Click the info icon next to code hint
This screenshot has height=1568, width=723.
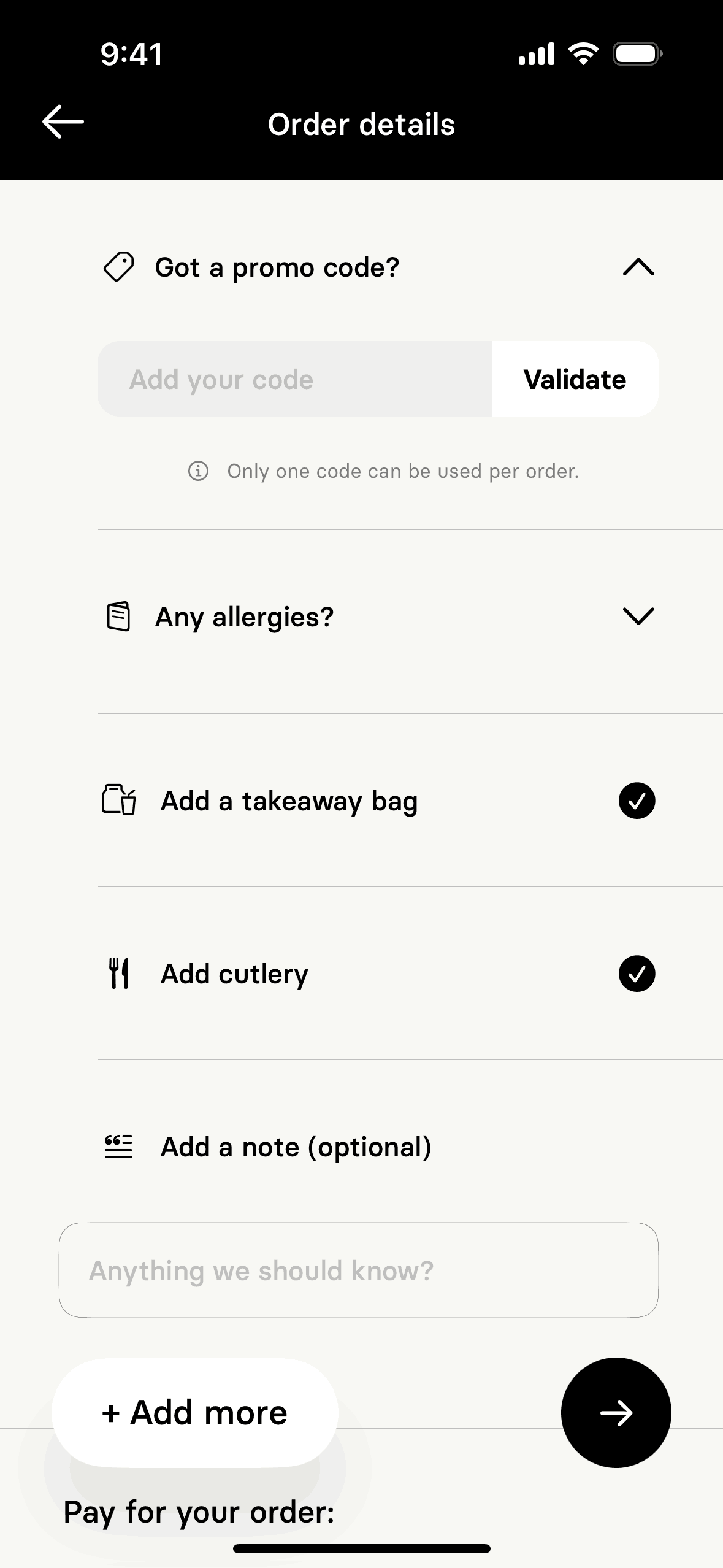click(x=198, y=471)
